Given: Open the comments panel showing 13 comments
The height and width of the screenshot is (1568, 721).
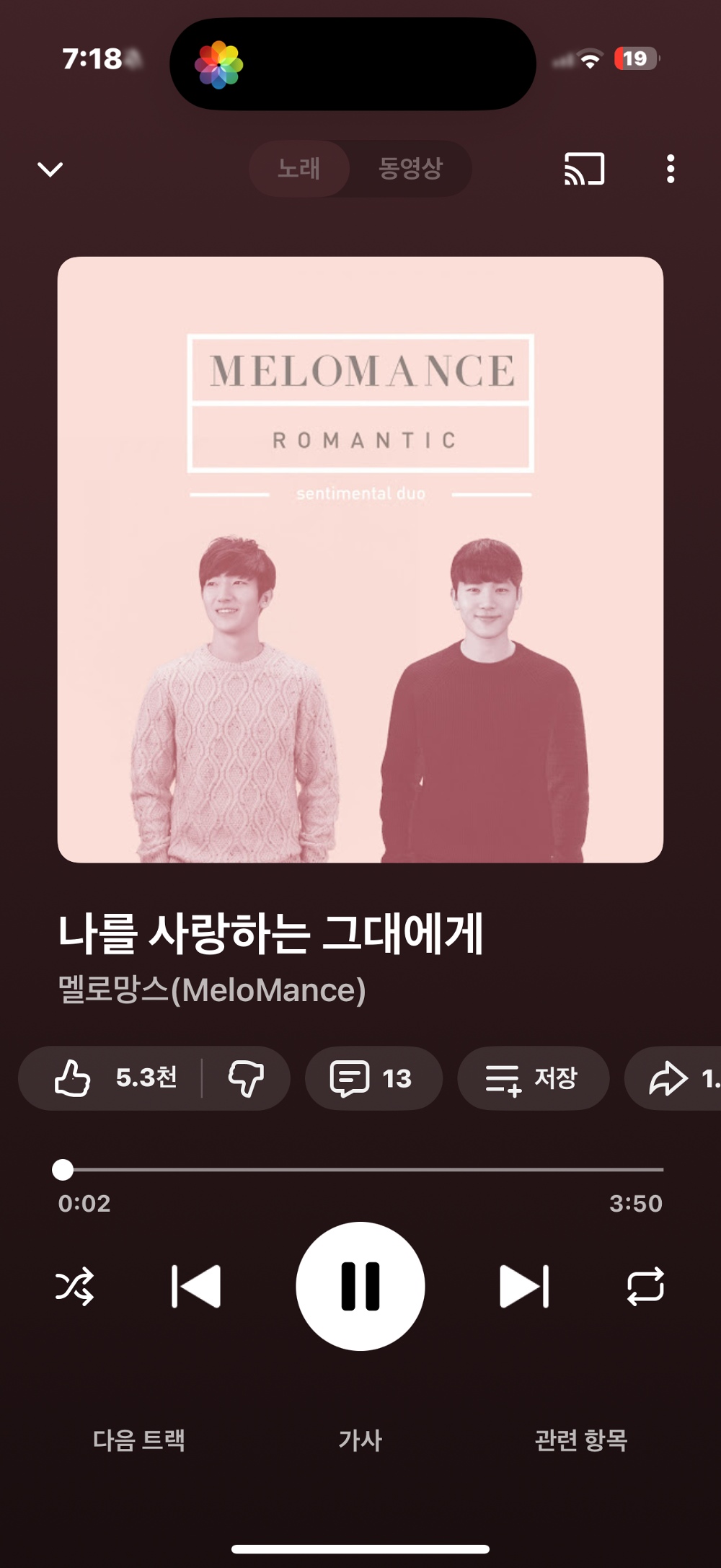Looking at the screenshot, I should pos(373,1078).
